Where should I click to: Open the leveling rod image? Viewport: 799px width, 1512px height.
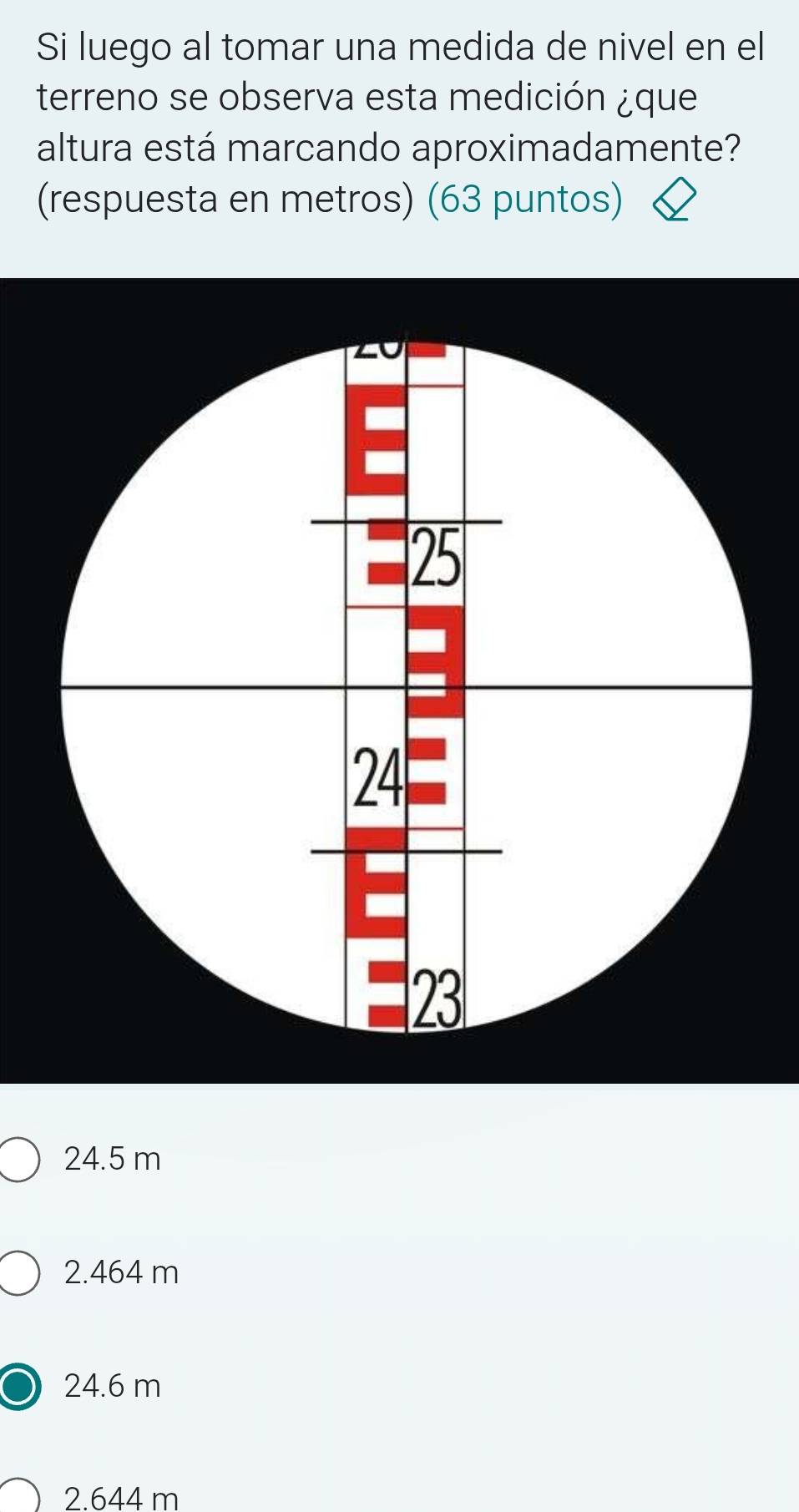pos(399,680)
